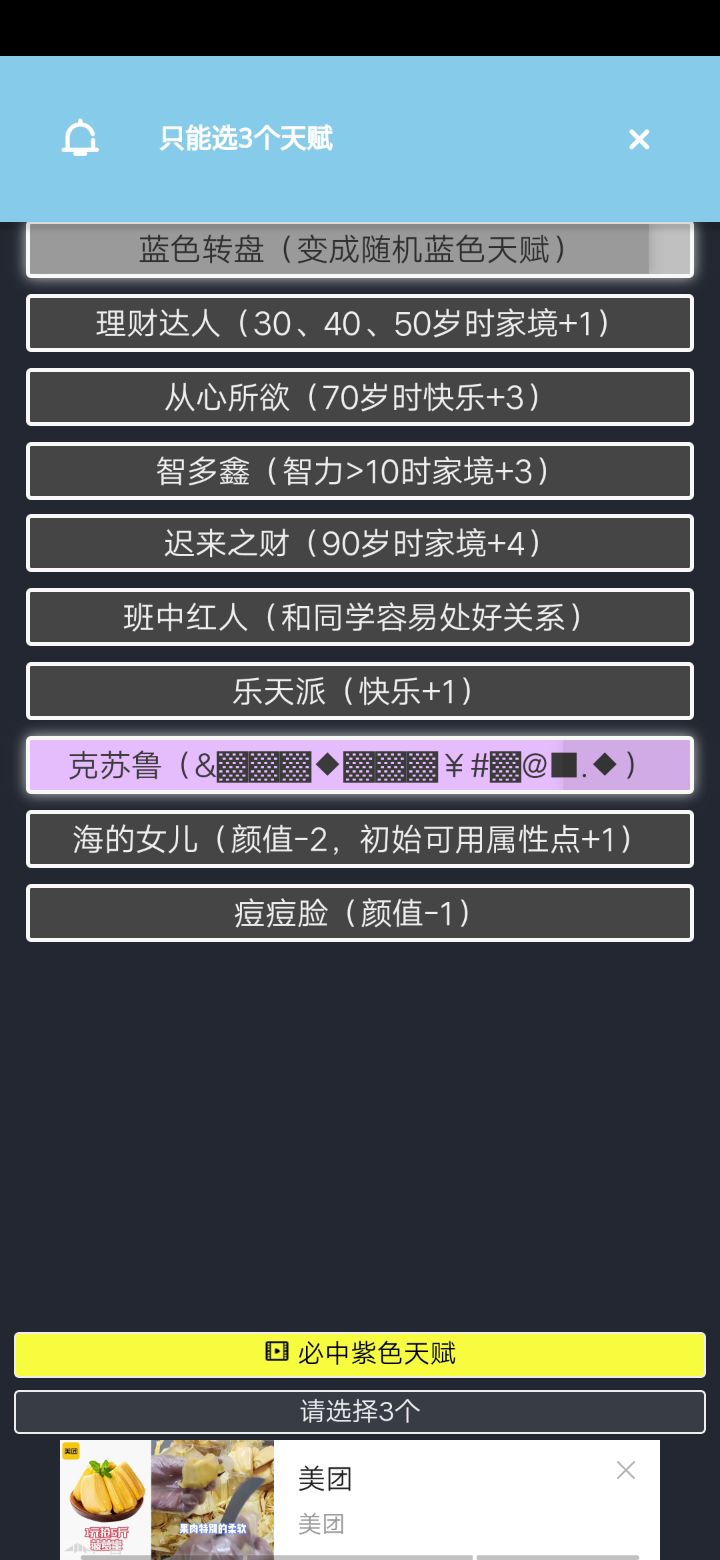
Task: Select the 蓝色转盘 talent
Action: pos(359,250)
